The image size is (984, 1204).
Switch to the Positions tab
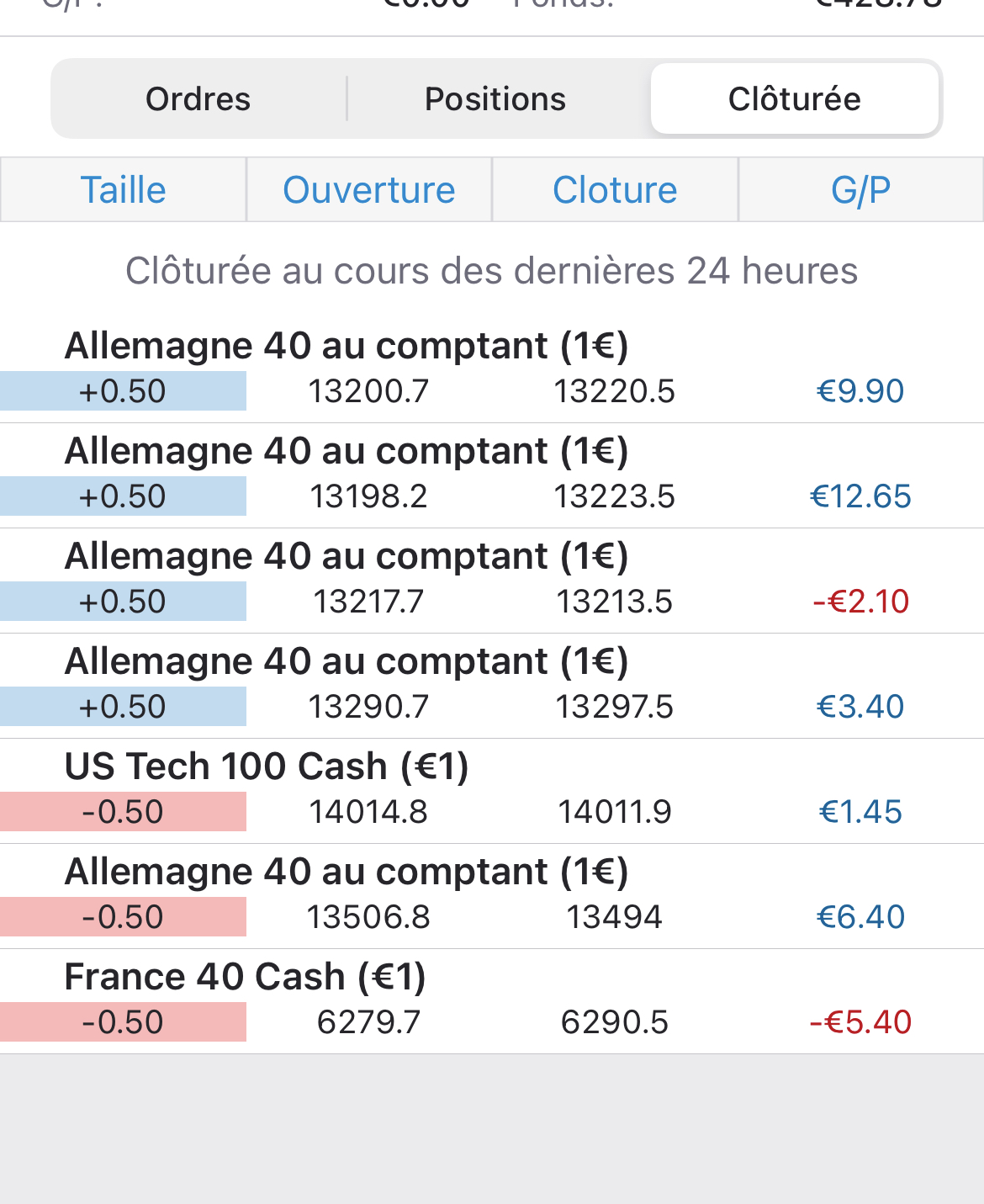click(495, 99)
